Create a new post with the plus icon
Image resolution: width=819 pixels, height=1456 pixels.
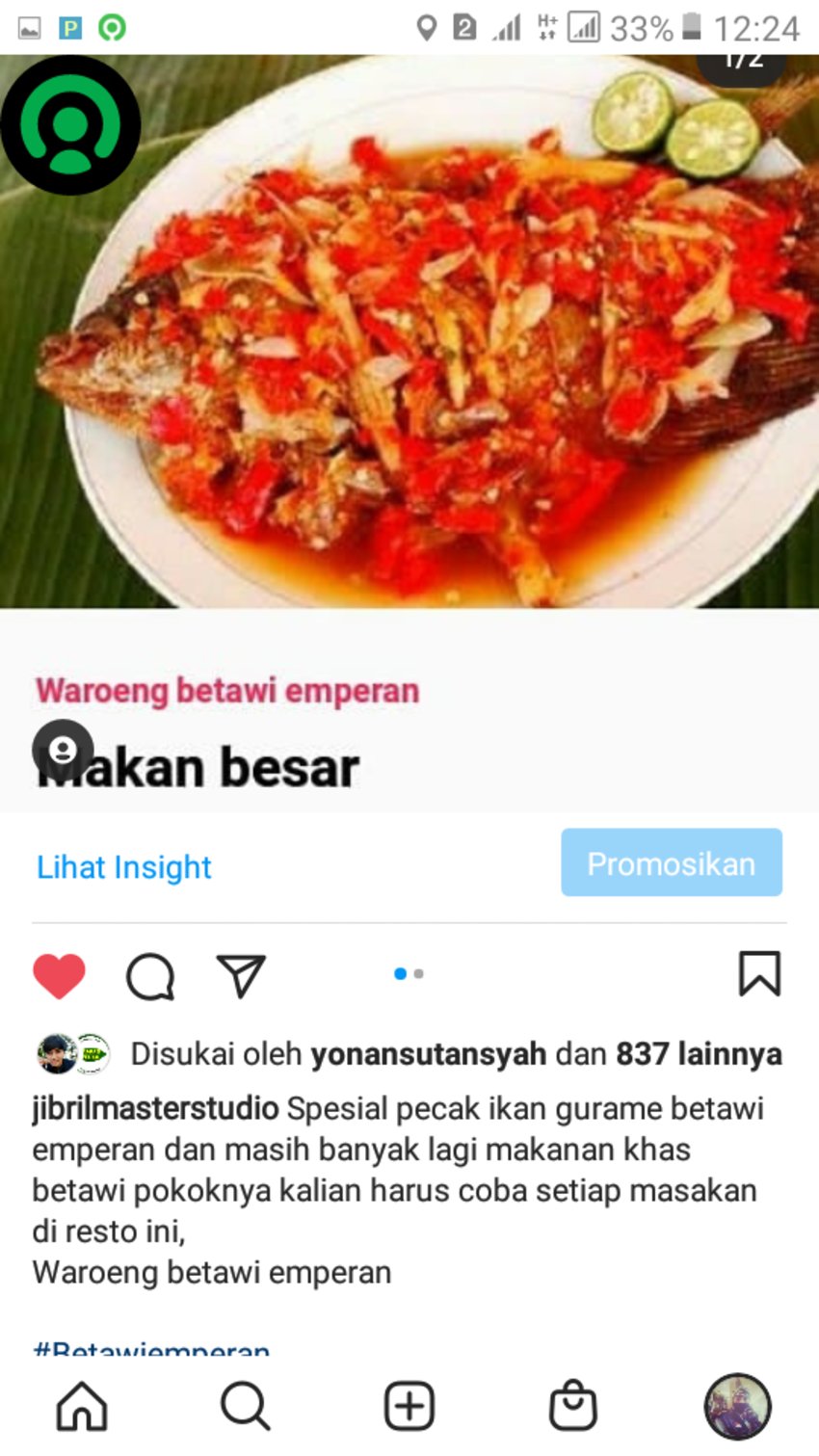[x=409, y=1406]
